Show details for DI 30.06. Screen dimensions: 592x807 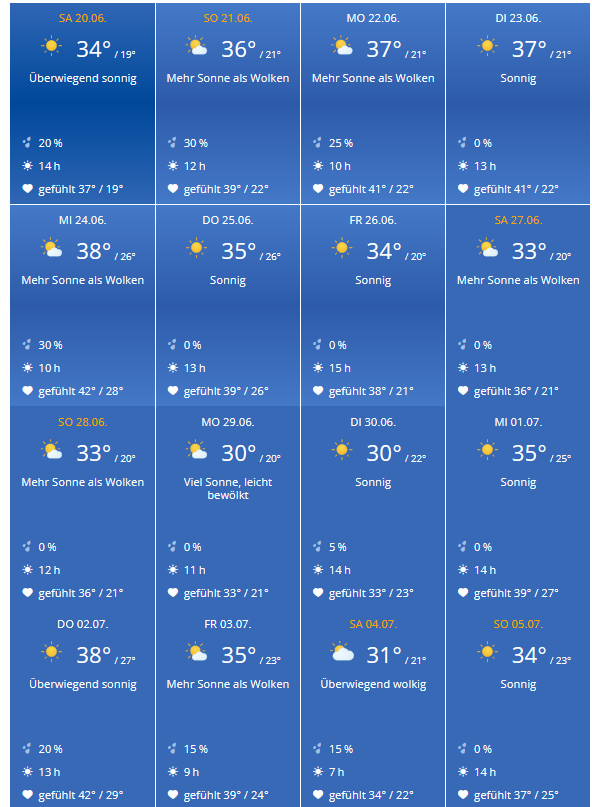(x=373, y=507)
